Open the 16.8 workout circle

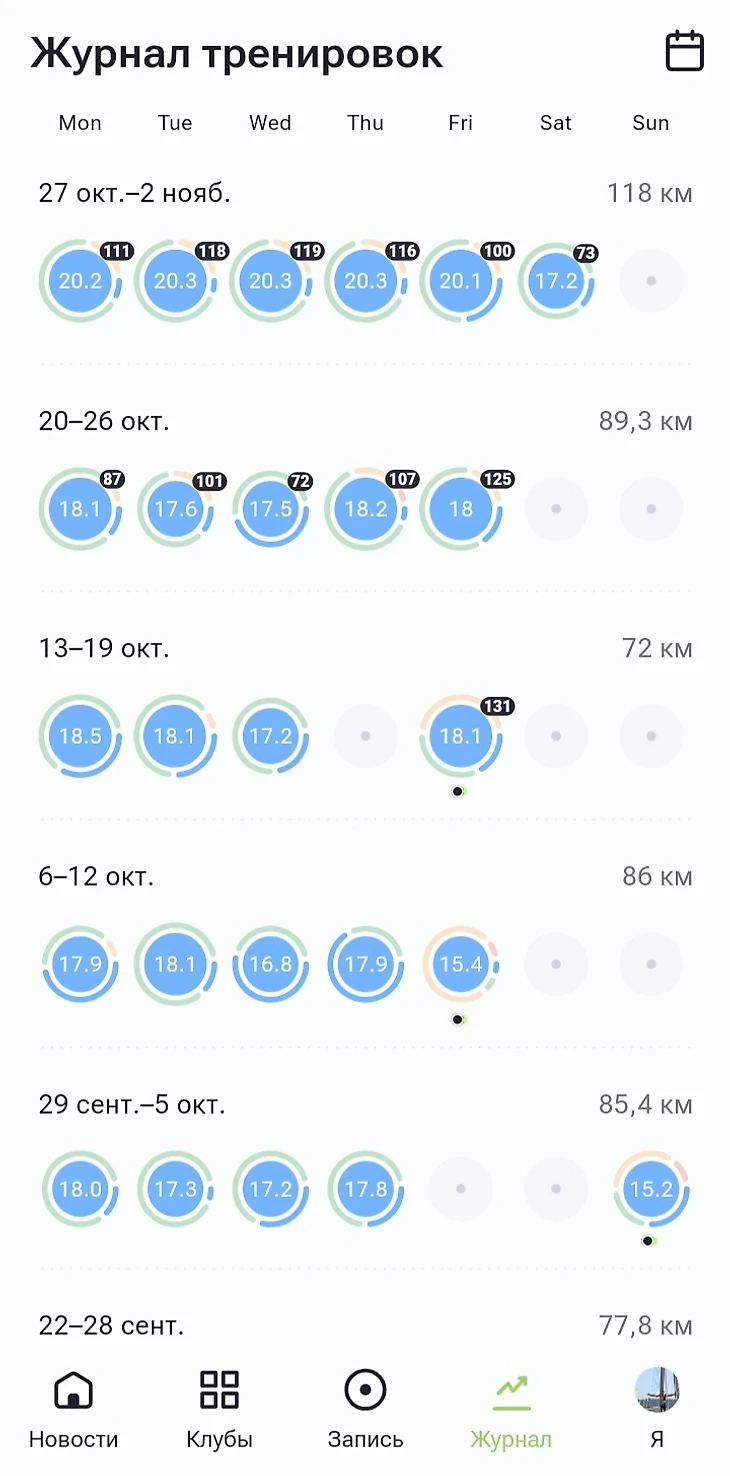pyautogui.click(x=270, y=964)
